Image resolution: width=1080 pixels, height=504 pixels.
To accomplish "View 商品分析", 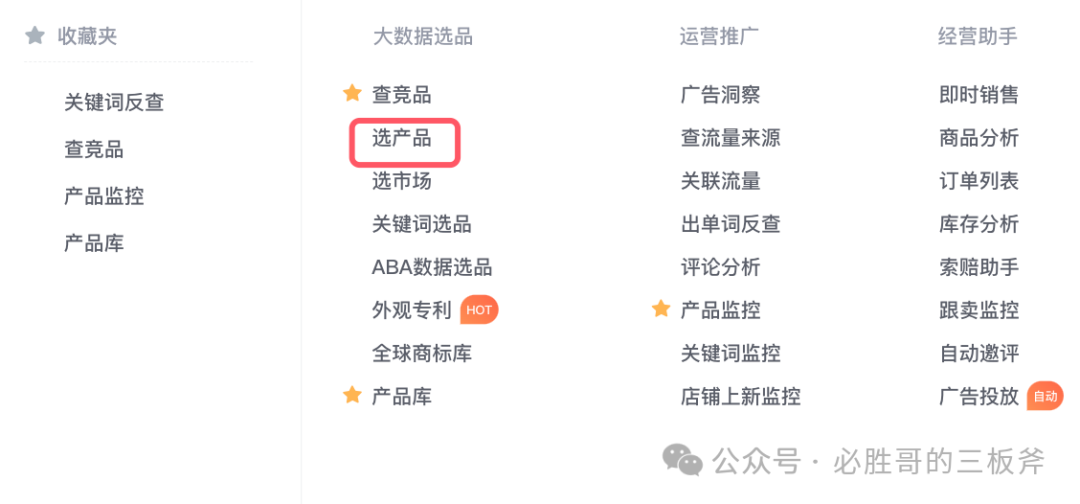I will (x=978, y=138).
